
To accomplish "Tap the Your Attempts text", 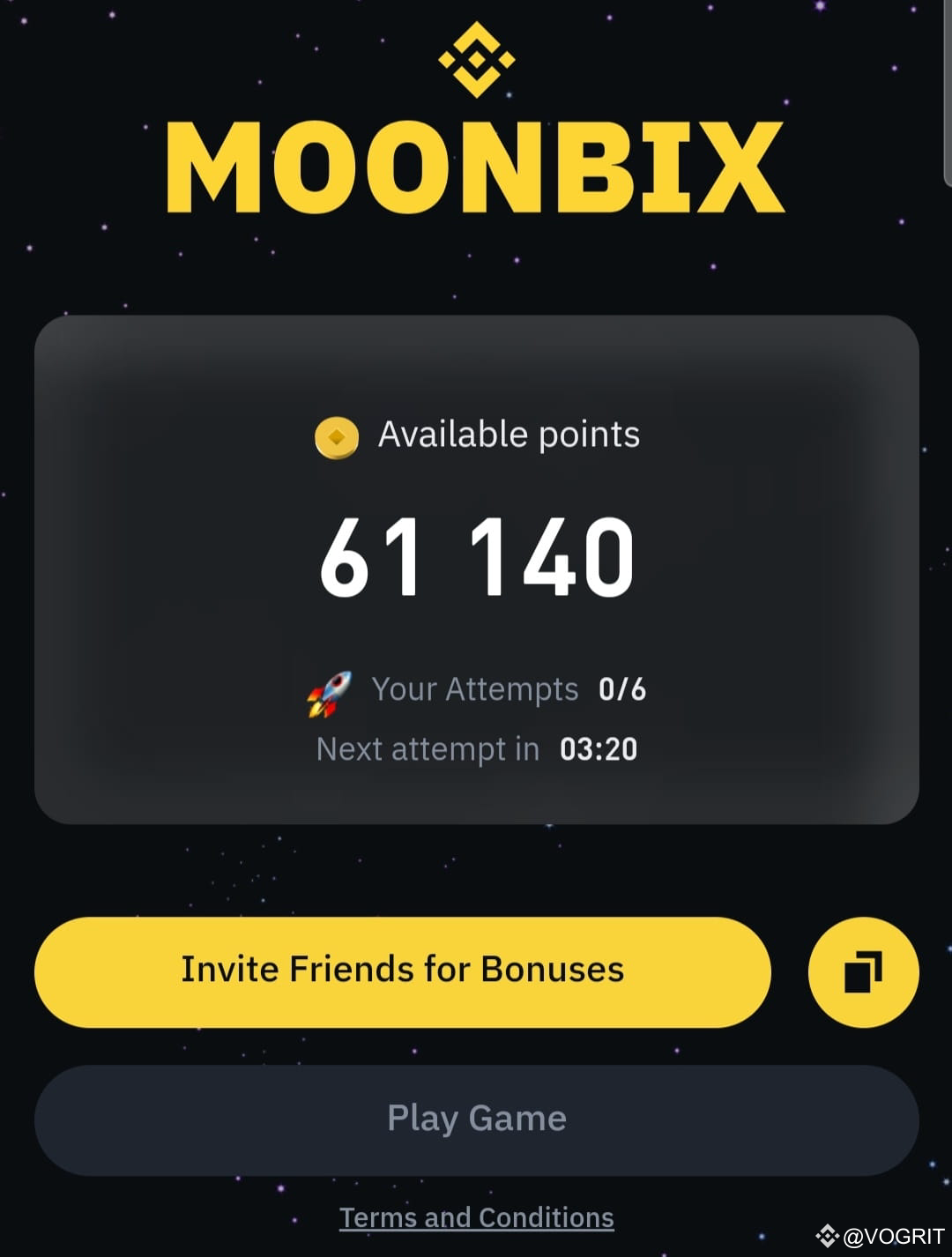I will 474,689.
